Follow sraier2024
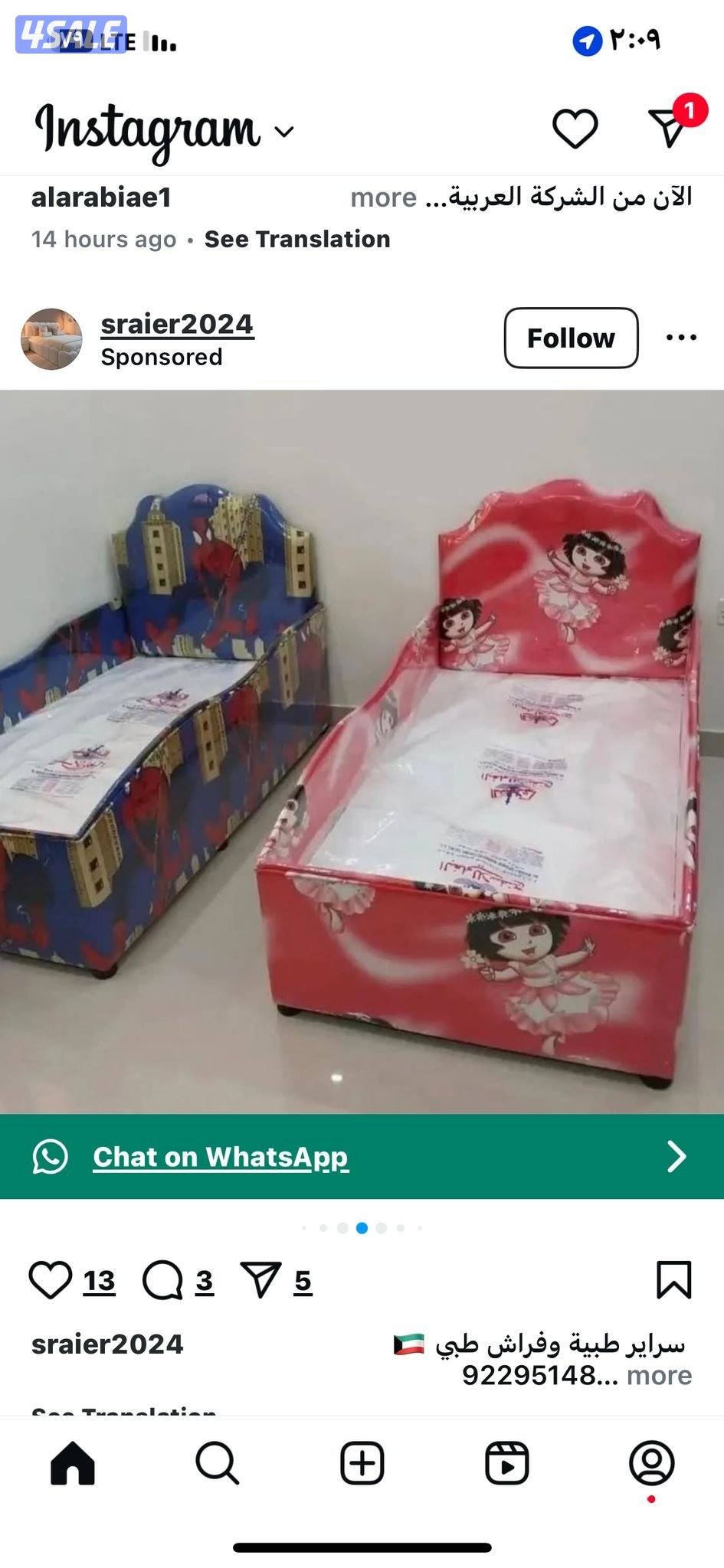724x1568 pixels. click(571, 338)
